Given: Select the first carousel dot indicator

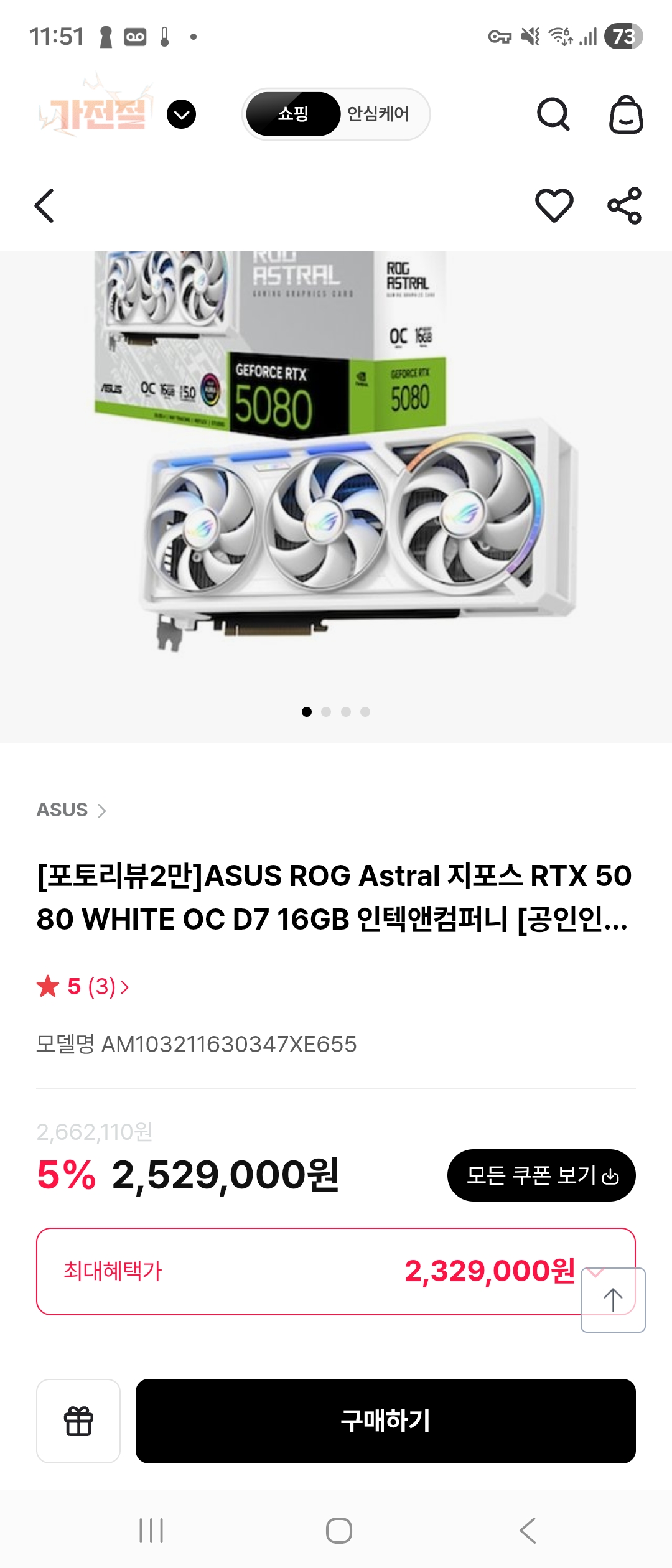Looking at the screenshot, I should [x=306, y=712].
